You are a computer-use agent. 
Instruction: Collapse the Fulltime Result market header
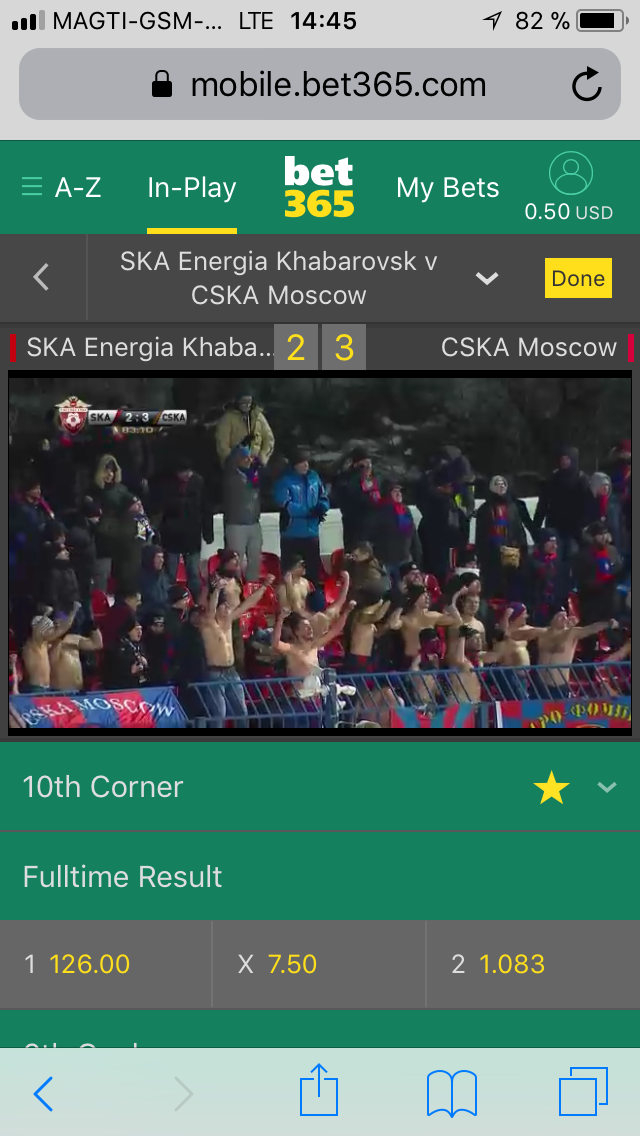click(320, 877)
